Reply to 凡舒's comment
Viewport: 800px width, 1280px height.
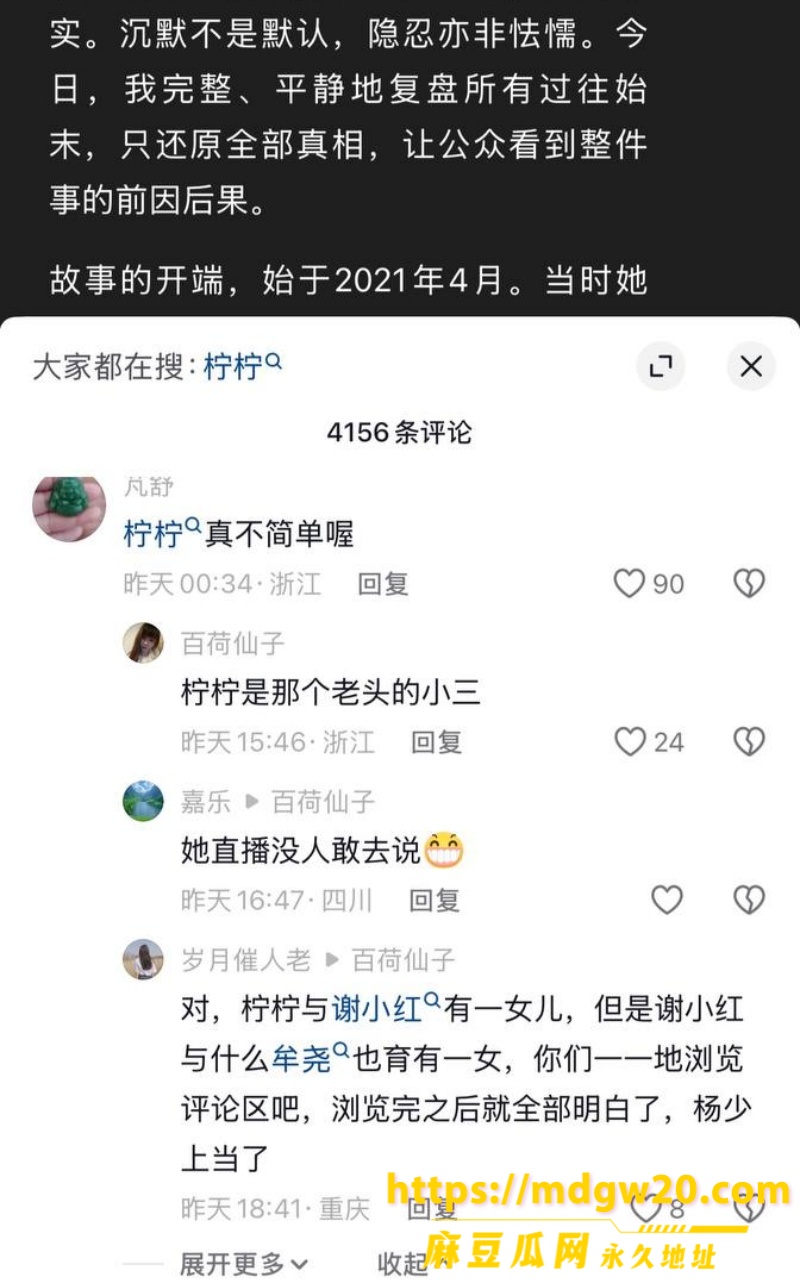pyautogui.click(x=384, y=584)
